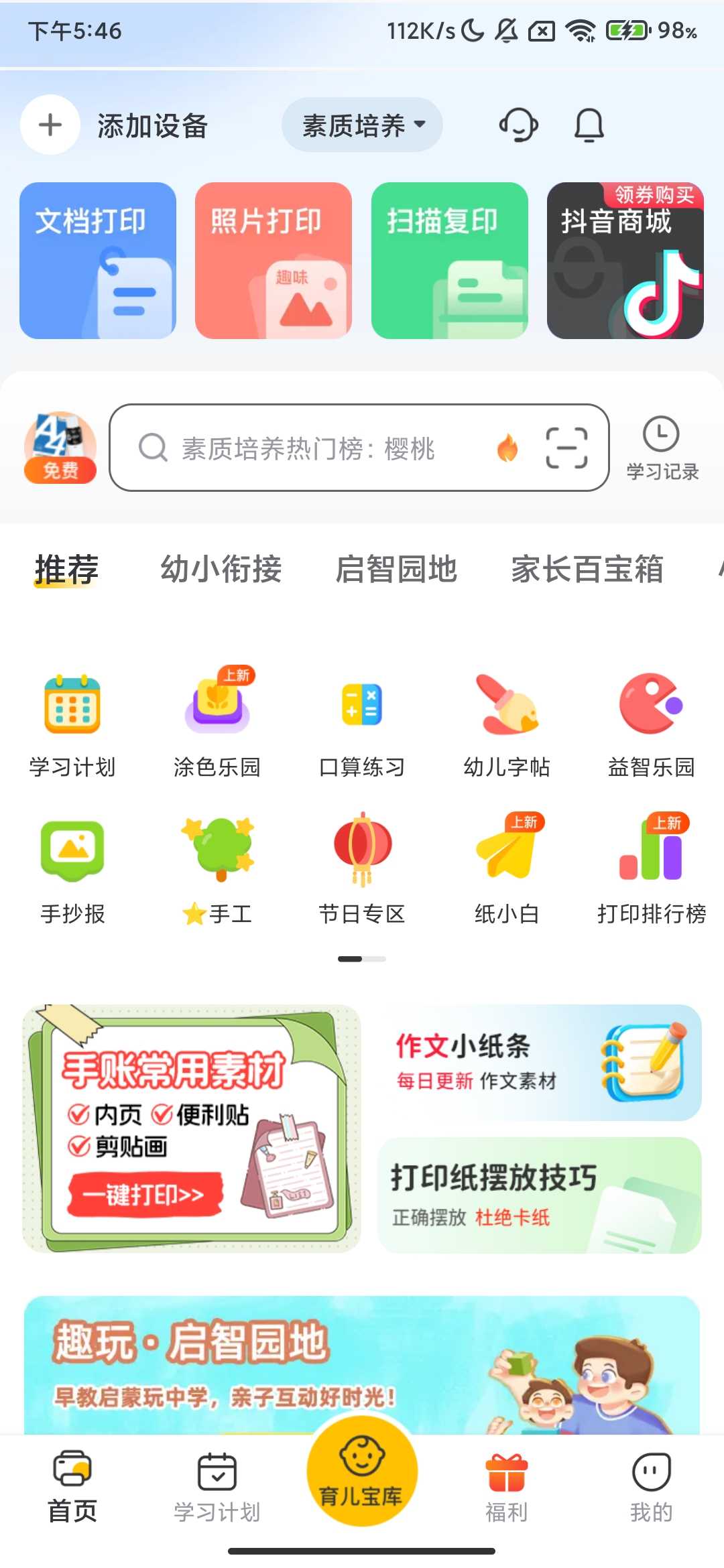Select 扫描复印 scan and copy
724x1568 pixels.
point(450,261)
